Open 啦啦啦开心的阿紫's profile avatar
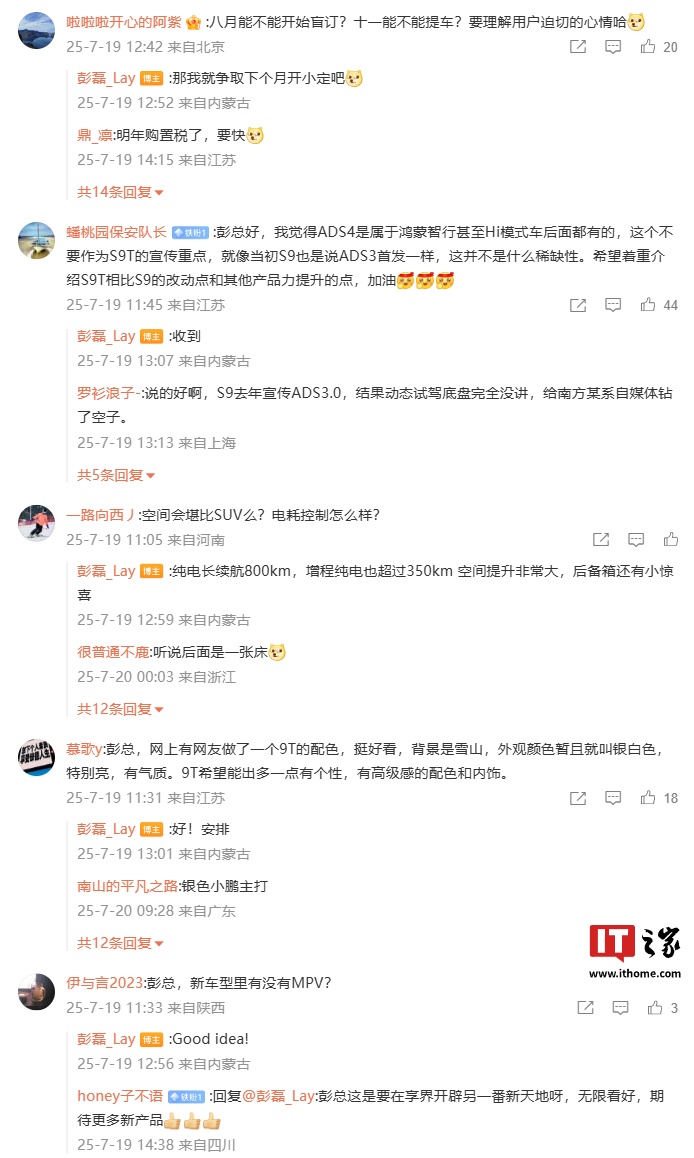This screenshot has height=1158, width=694. click(x=36, y=30)
